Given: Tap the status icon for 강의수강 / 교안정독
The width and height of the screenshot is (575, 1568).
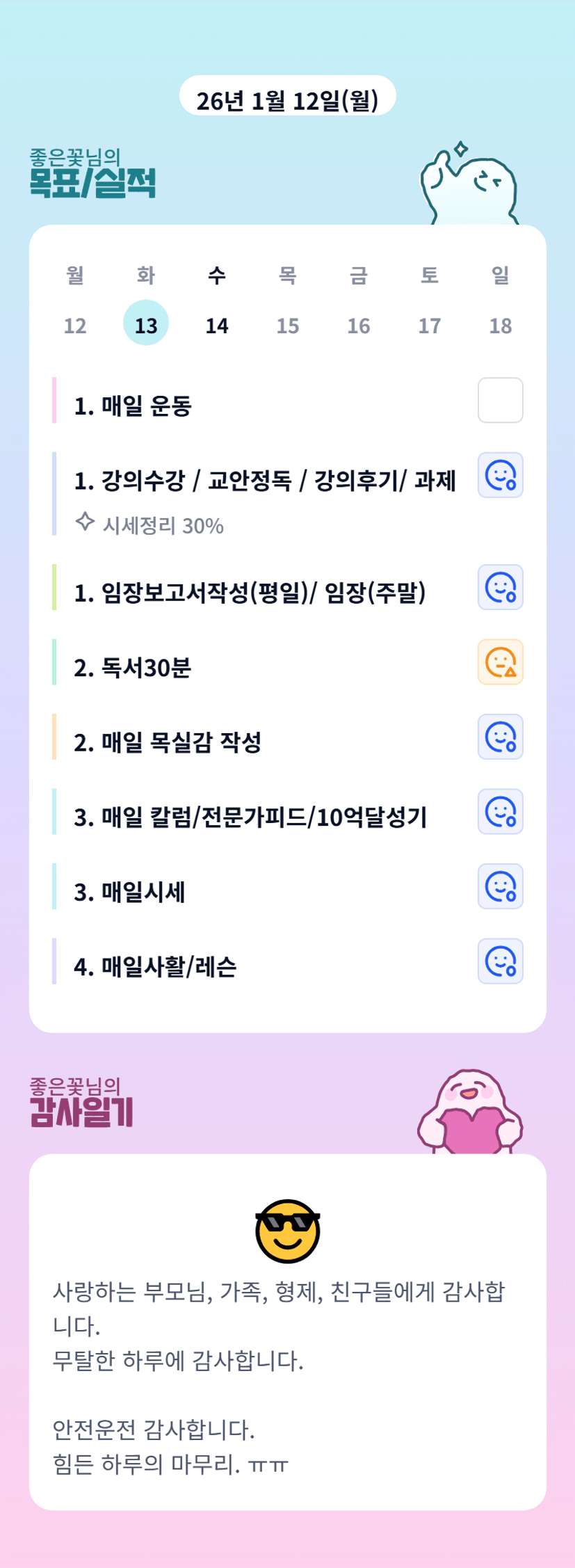Looking at the screenshot, I should [x=501, y=475].
